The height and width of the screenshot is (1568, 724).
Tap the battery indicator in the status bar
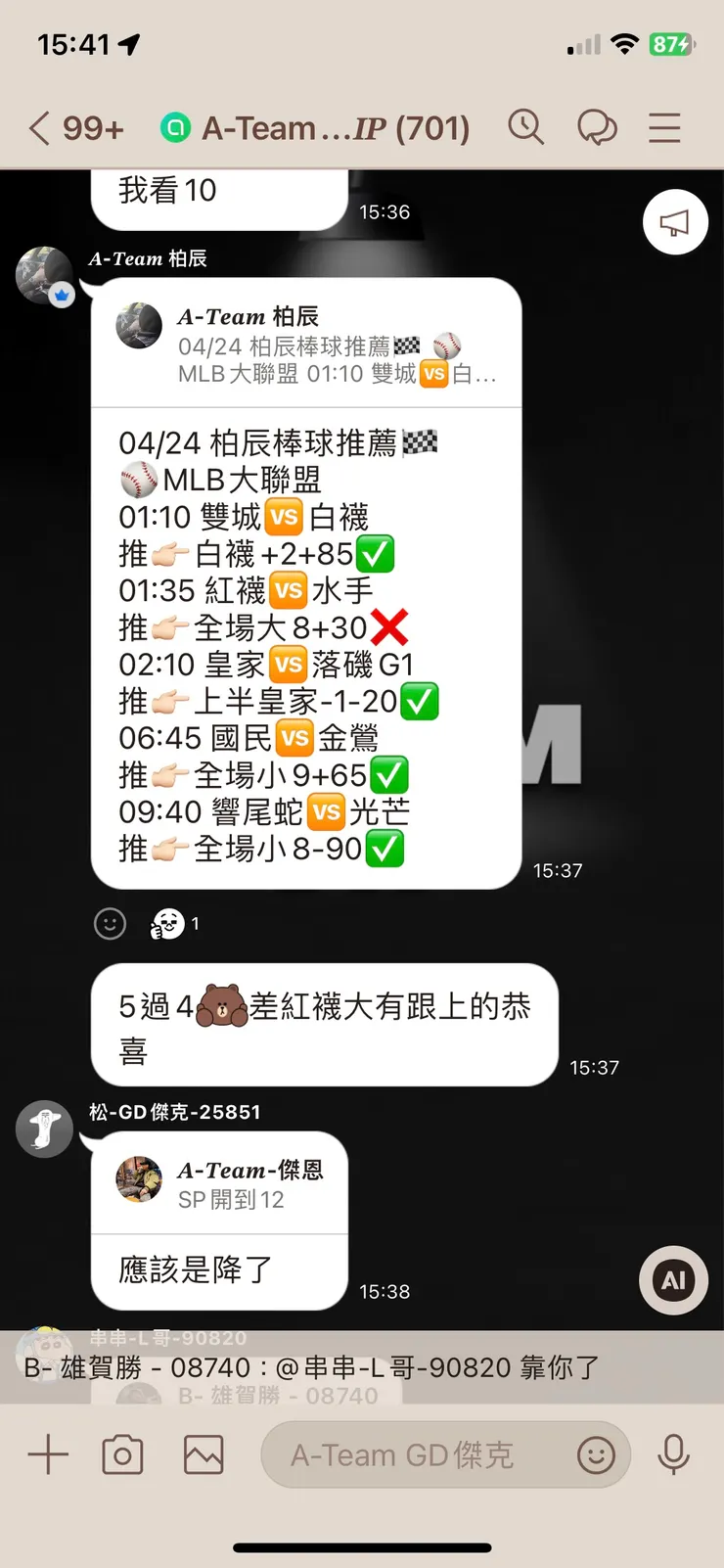669,44
